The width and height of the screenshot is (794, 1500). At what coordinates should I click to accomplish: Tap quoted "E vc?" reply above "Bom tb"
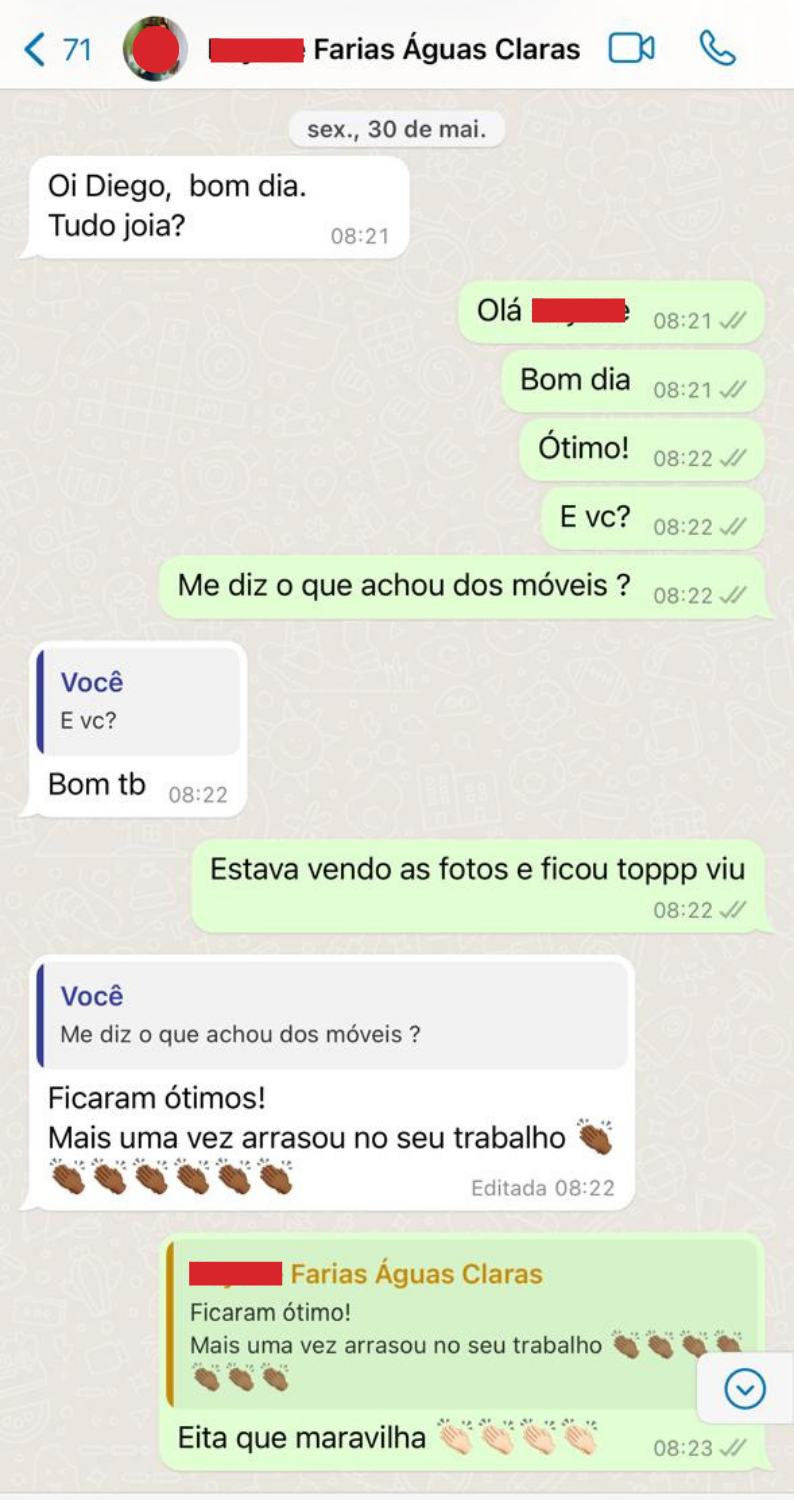139,700
